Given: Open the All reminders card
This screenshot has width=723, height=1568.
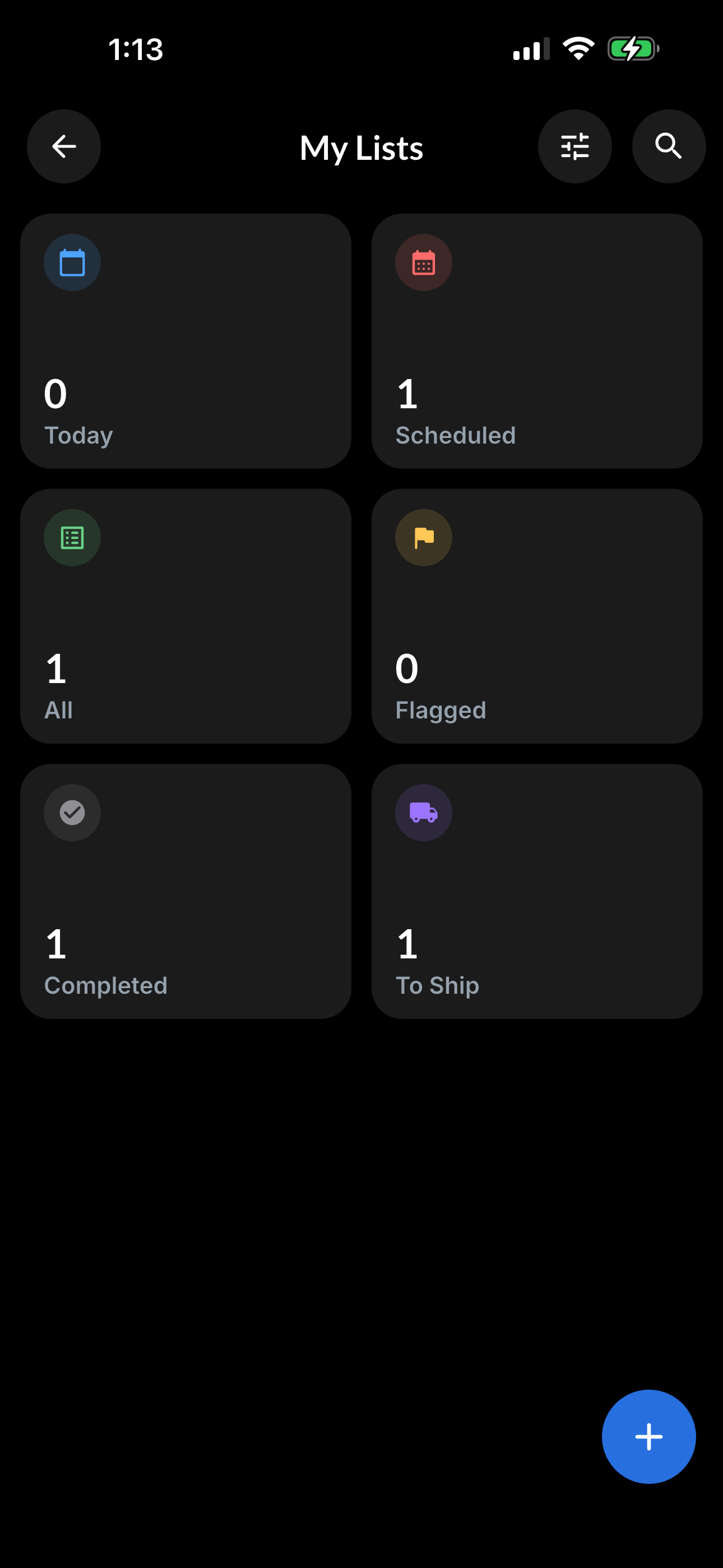Looking at the screenshot, I should (x=185, y=615).
